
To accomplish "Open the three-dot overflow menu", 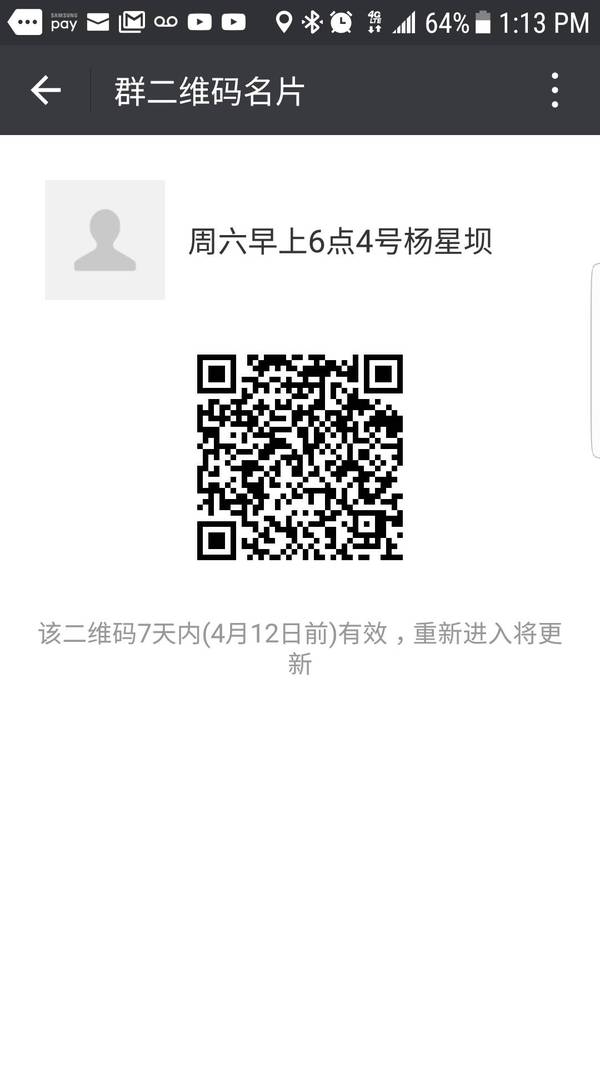I will tap(554, 91).
